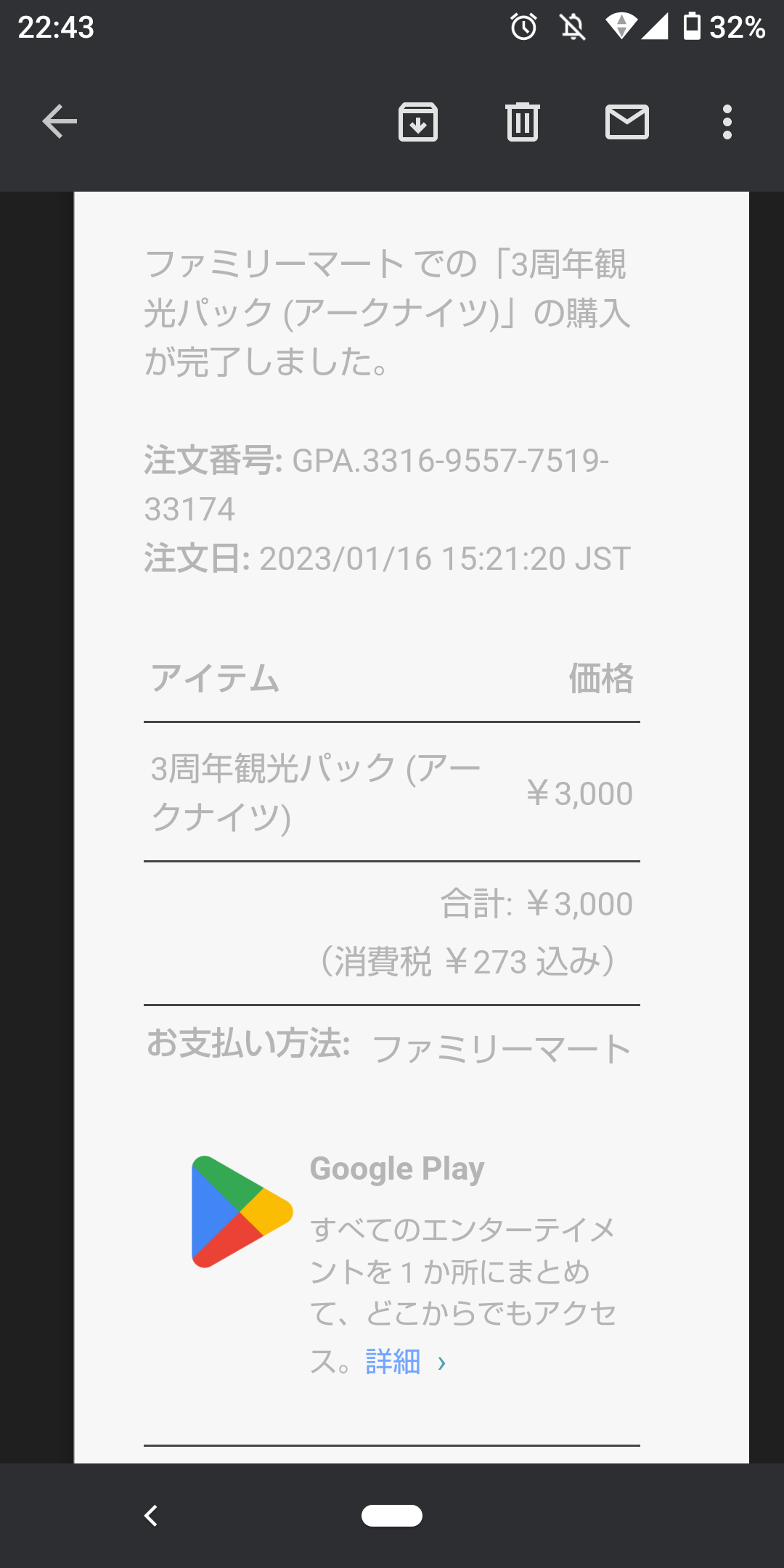Select the Google Play heading text
784x1568 pixels.
[397, 1167]
